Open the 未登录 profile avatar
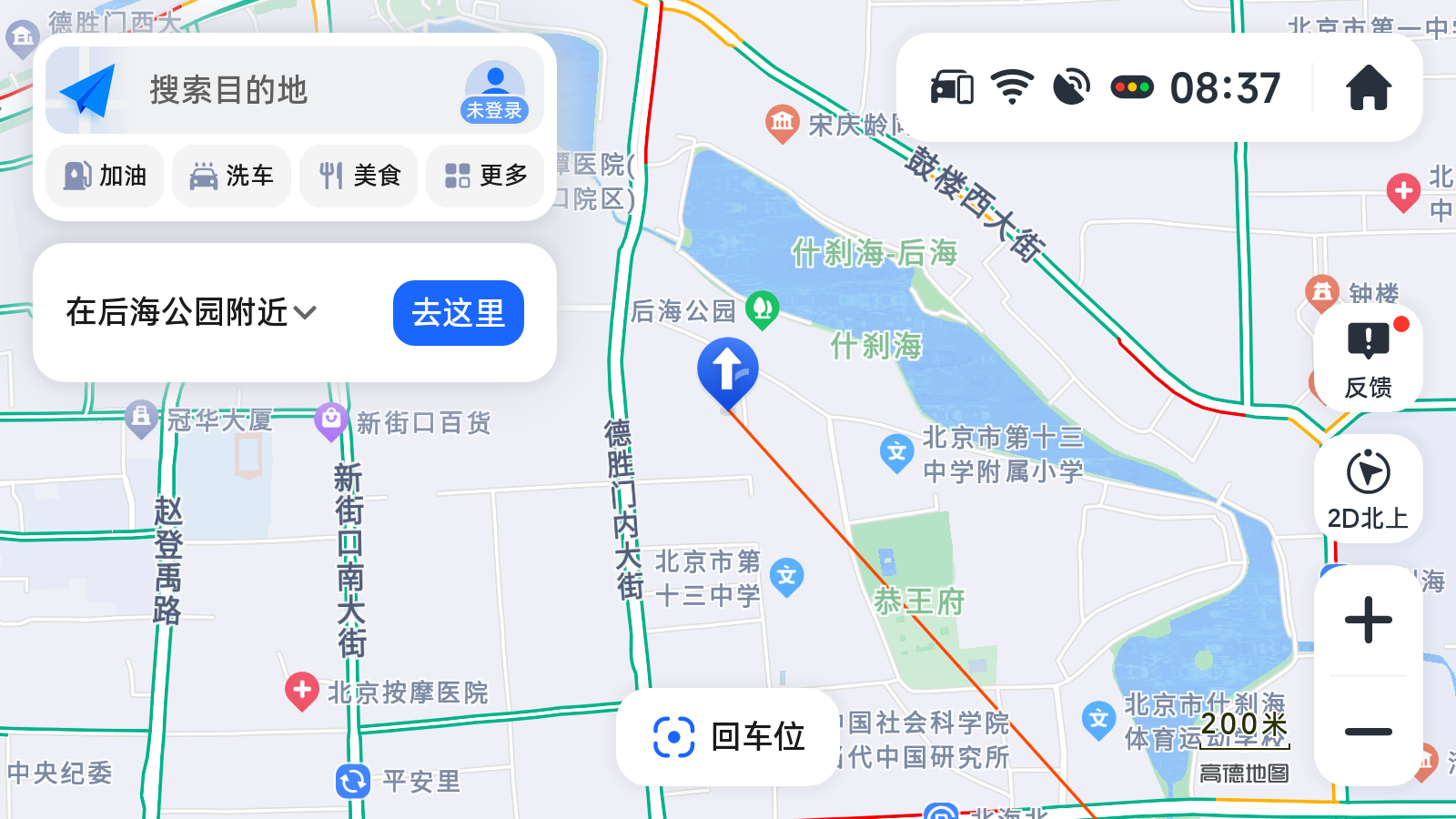Screen dimensions: 1456x819 pos(494,91)
